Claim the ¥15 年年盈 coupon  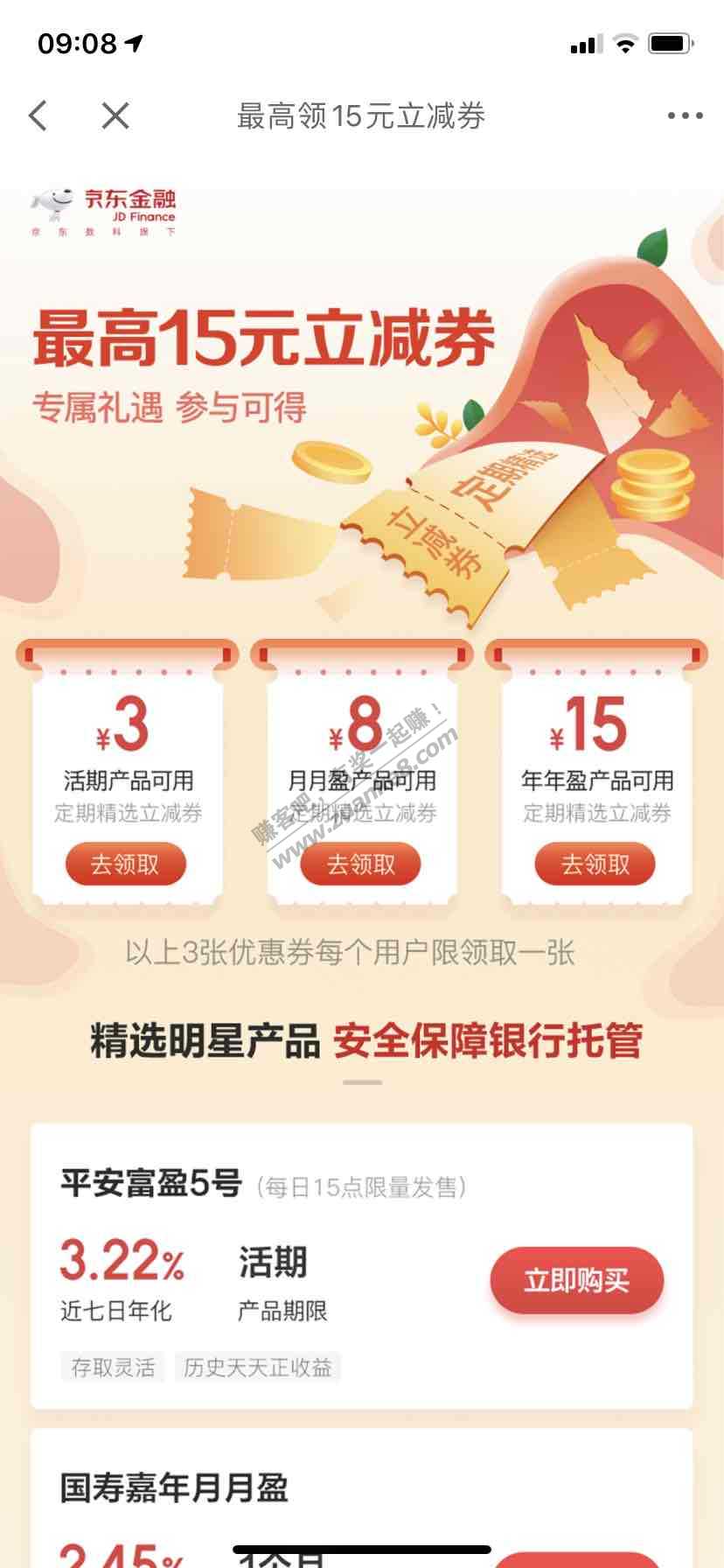[595, 864]
